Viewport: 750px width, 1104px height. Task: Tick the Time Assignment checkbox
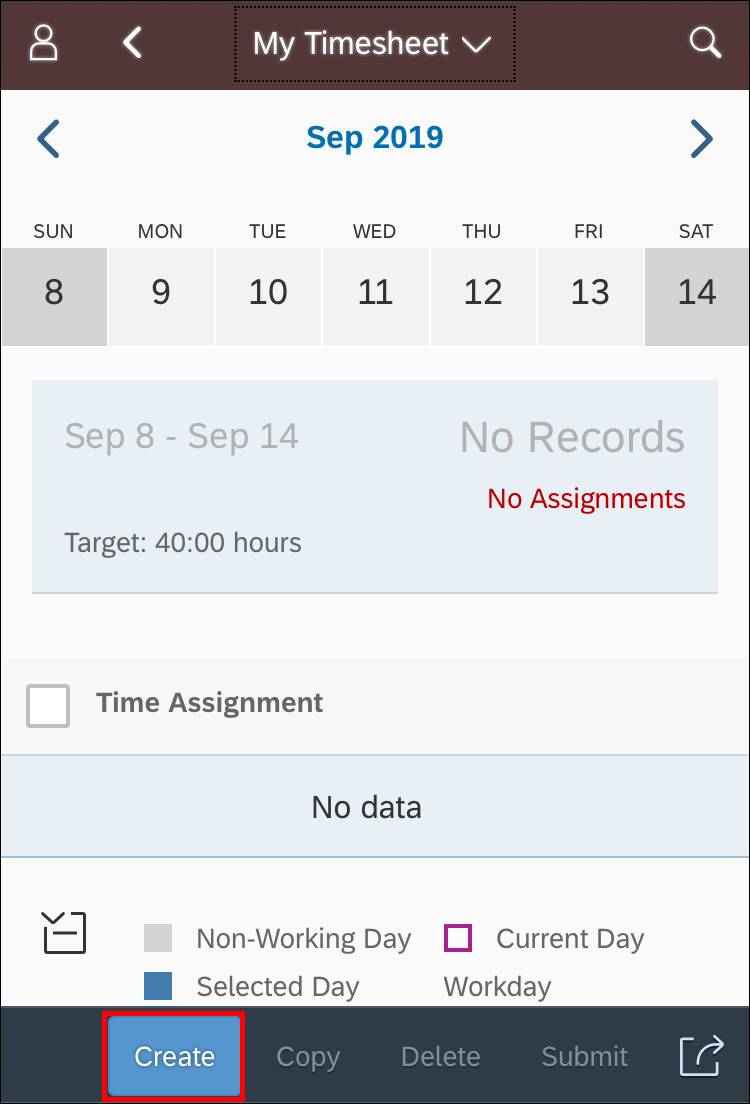[48, 705]
